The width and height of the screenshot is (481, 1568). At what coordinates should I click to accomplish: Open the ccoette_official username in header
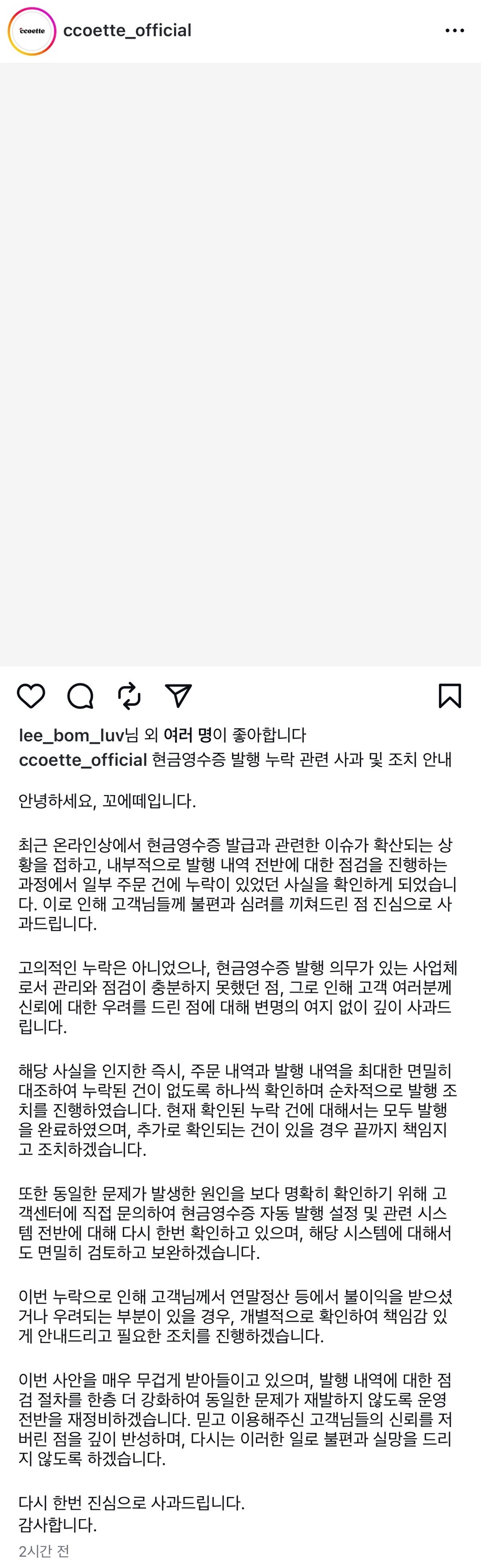coord(127,30)
